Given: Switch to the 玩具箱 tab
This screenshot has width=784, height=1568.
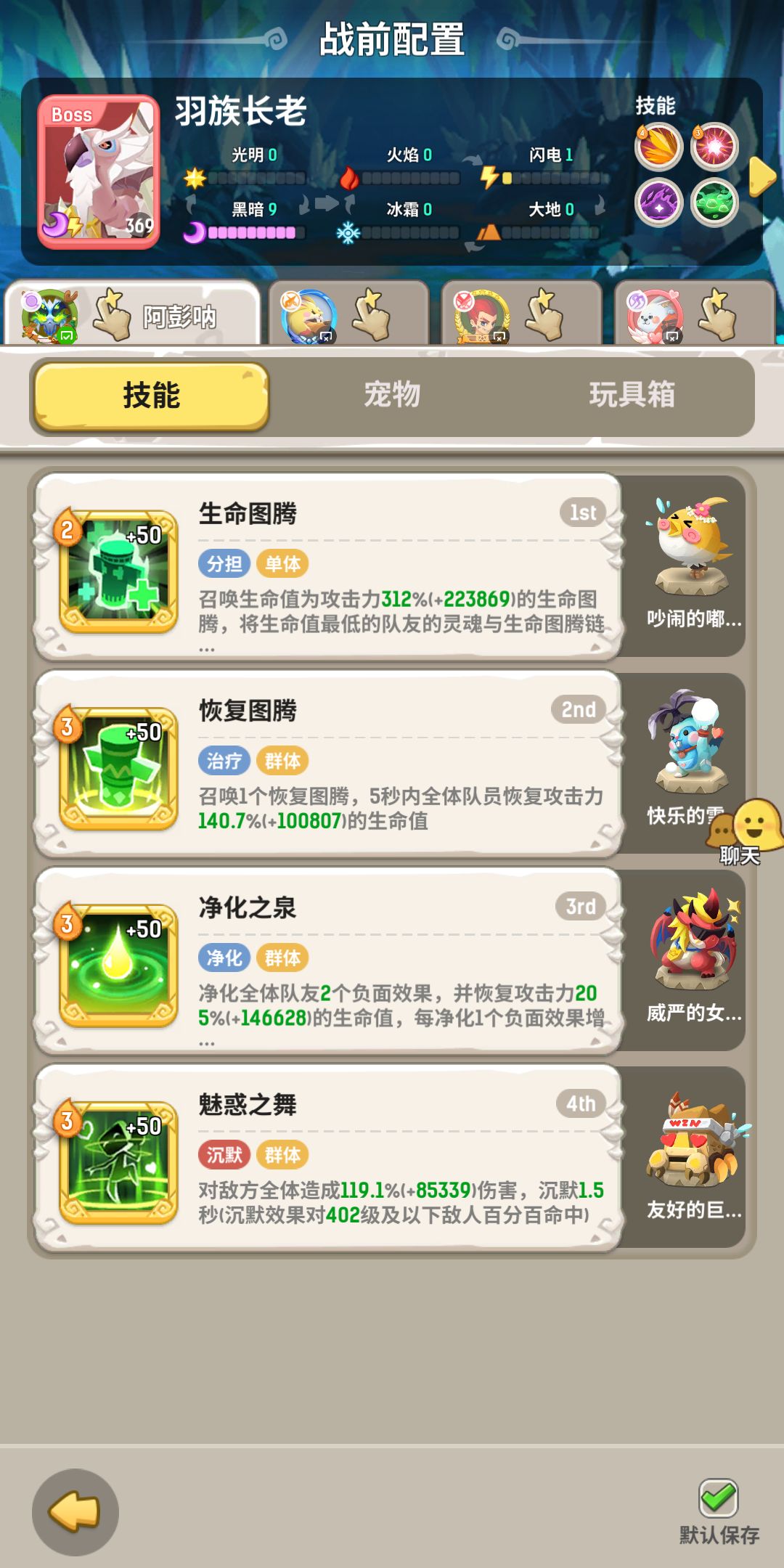Looking at the screenshot, I should [634, 395].
